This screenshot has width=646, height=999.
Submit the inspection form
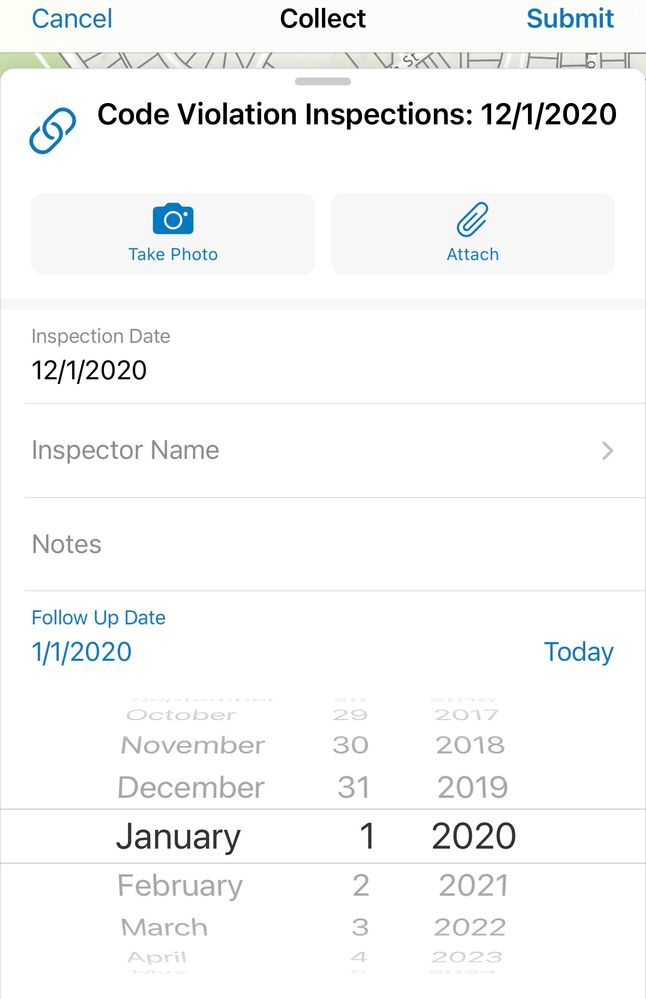click(x=570, y=18)
